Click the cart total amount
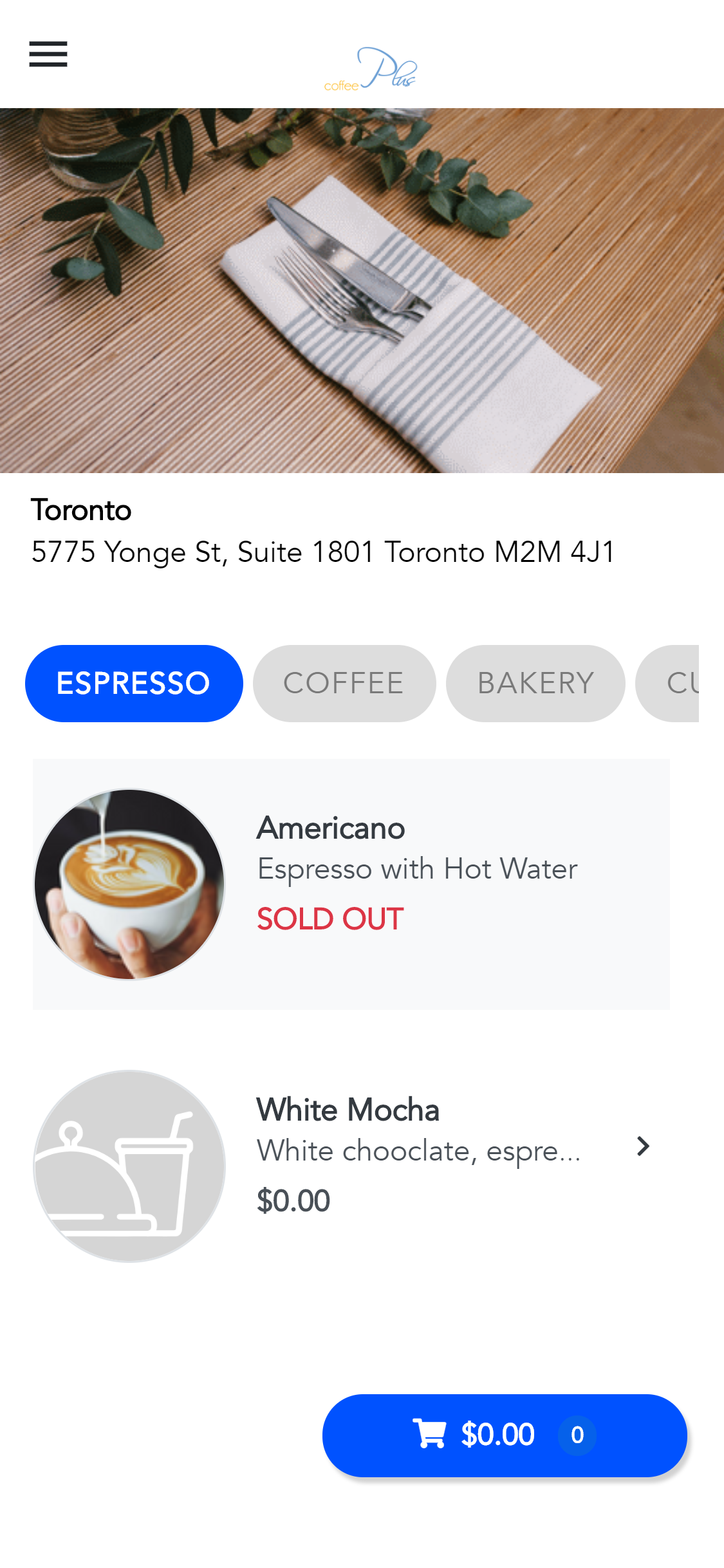 coord(496,1434)
